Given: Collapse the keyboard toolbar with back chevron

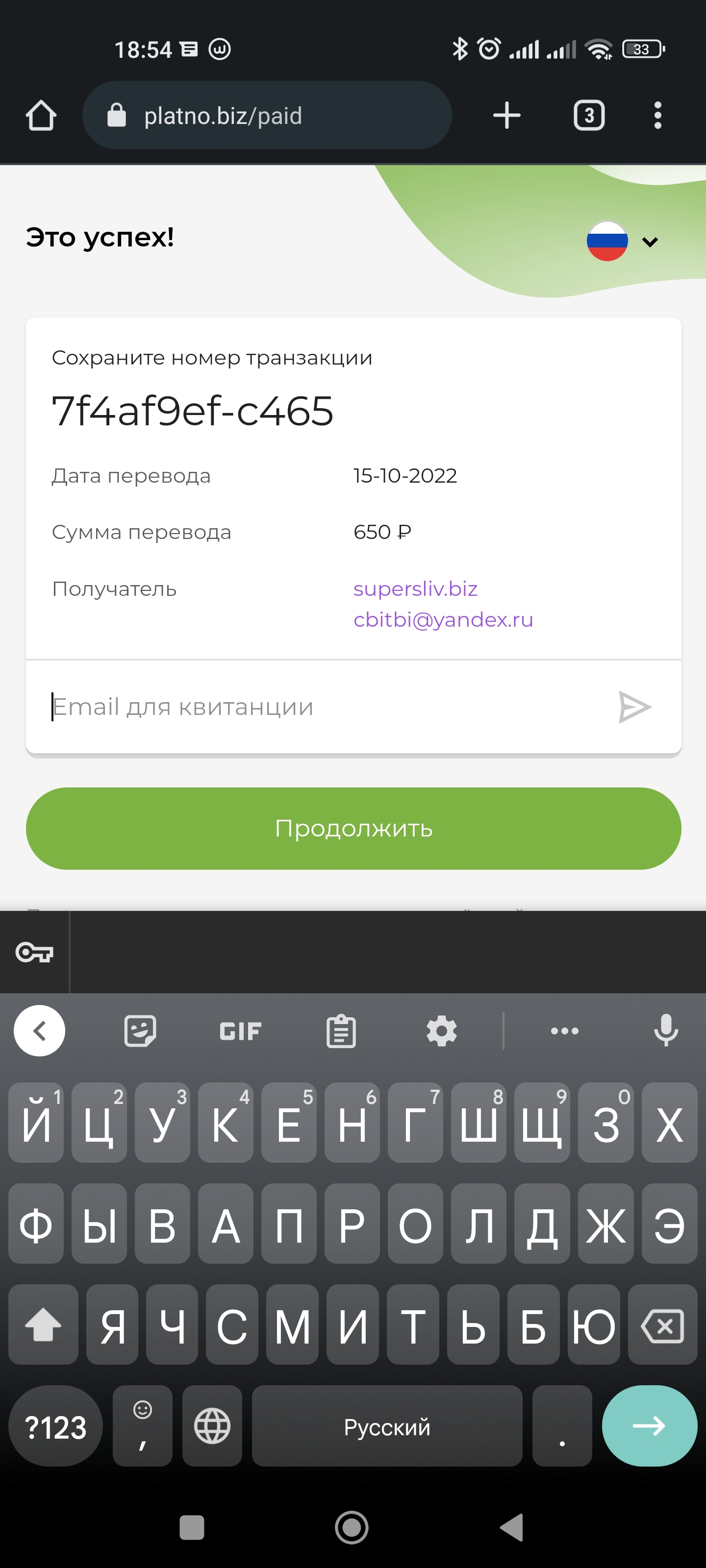Looking at the screenshot, I should point(40,1031).
